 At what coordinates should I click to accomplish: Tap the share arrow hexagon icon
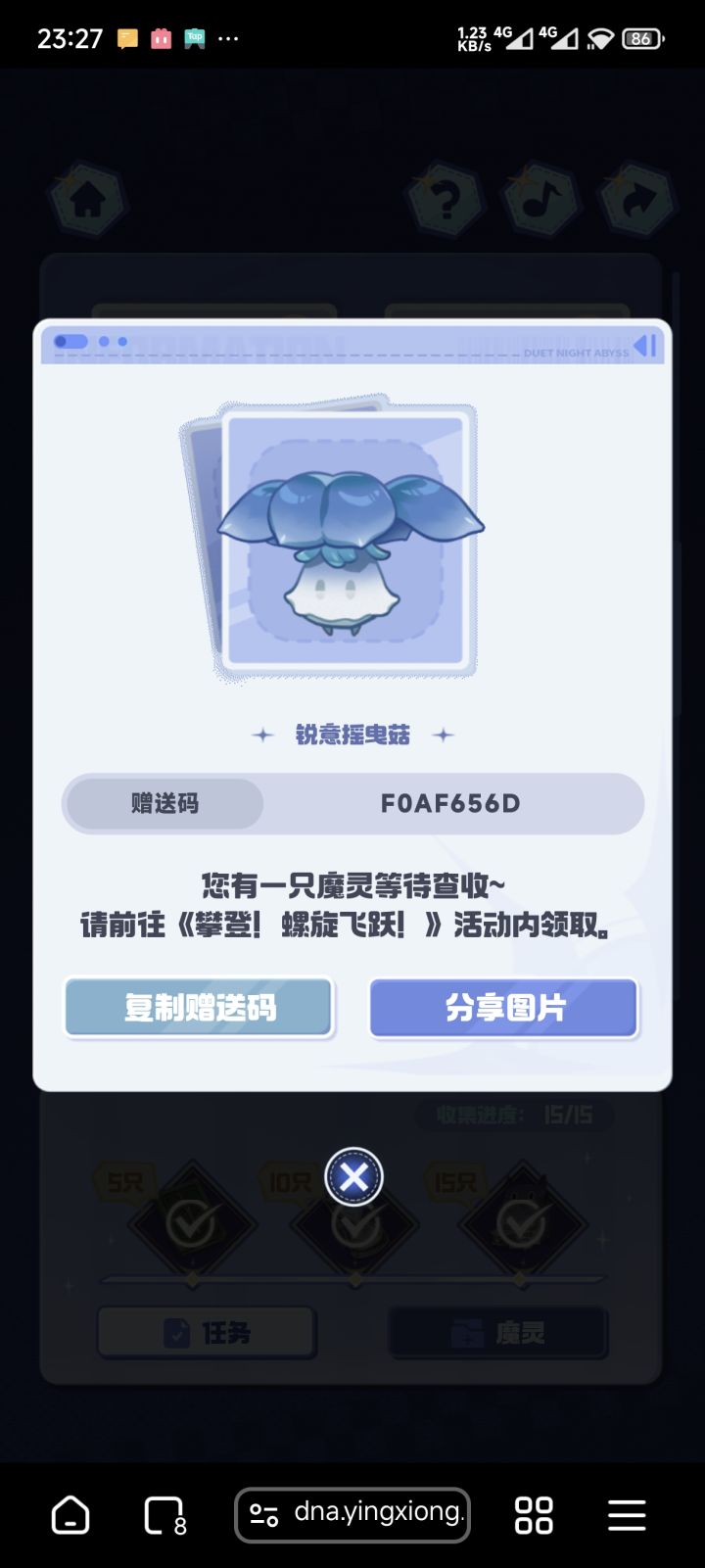636,201
